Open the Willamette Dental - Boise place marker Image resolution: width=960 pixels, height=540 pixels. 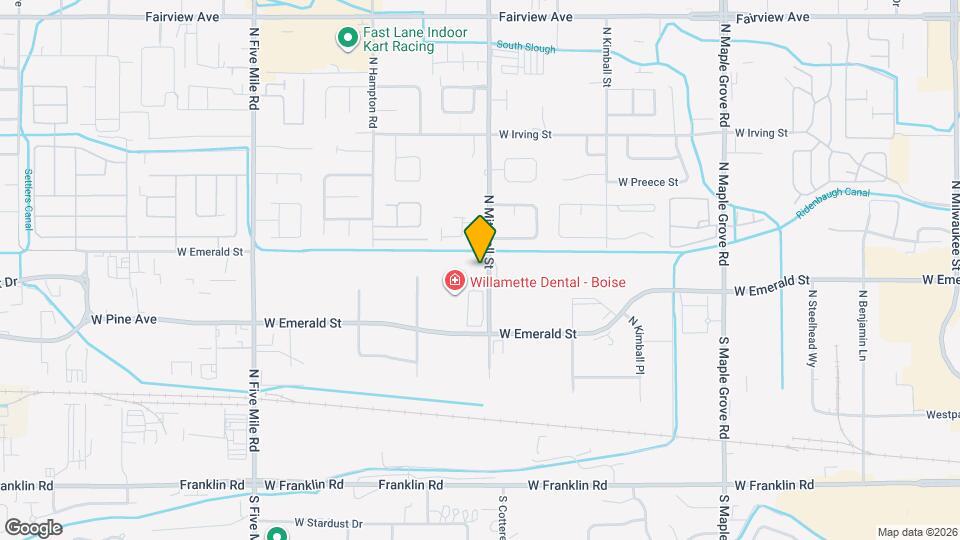pos(455,282)
